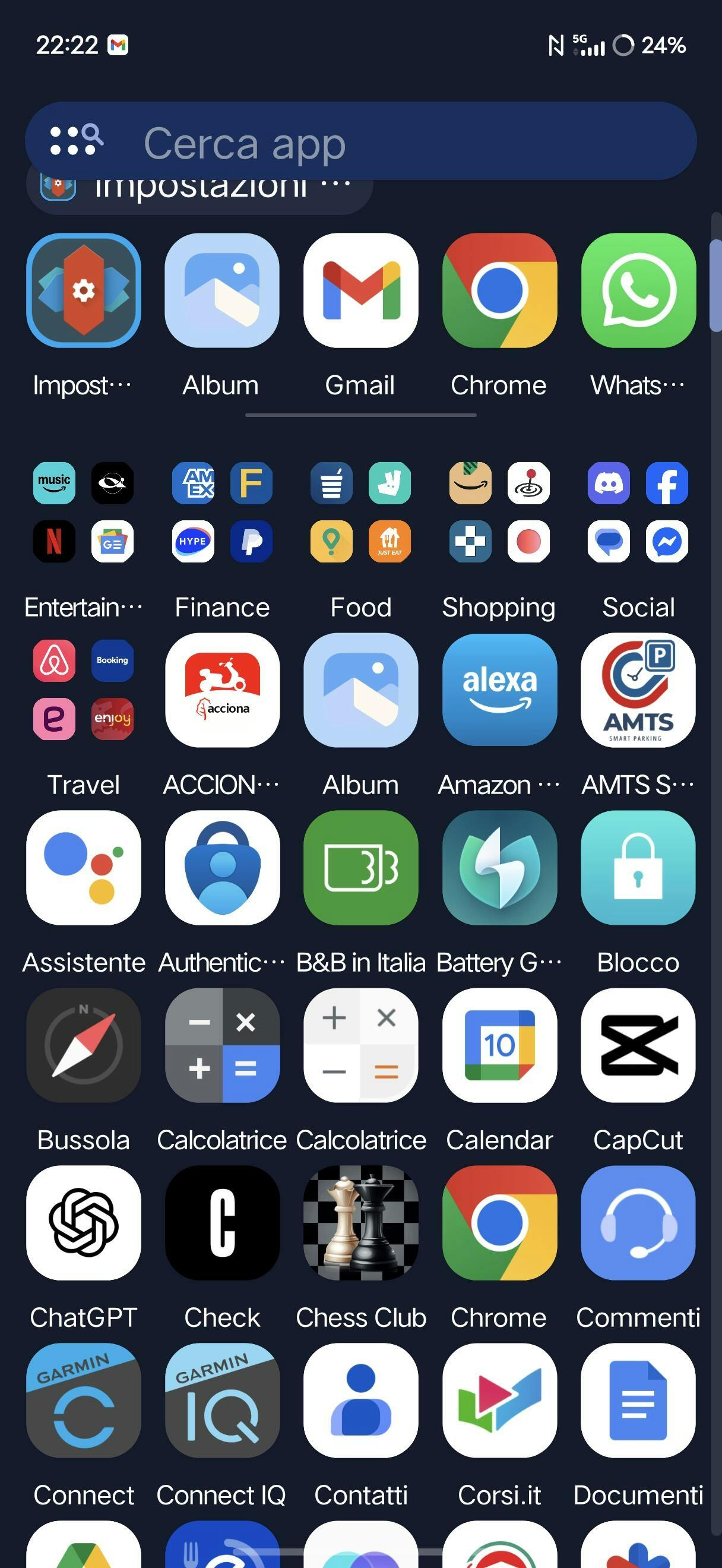
Task: Launch the Chess Club app
Action: pyautogui.click(x=360, y=1223)
